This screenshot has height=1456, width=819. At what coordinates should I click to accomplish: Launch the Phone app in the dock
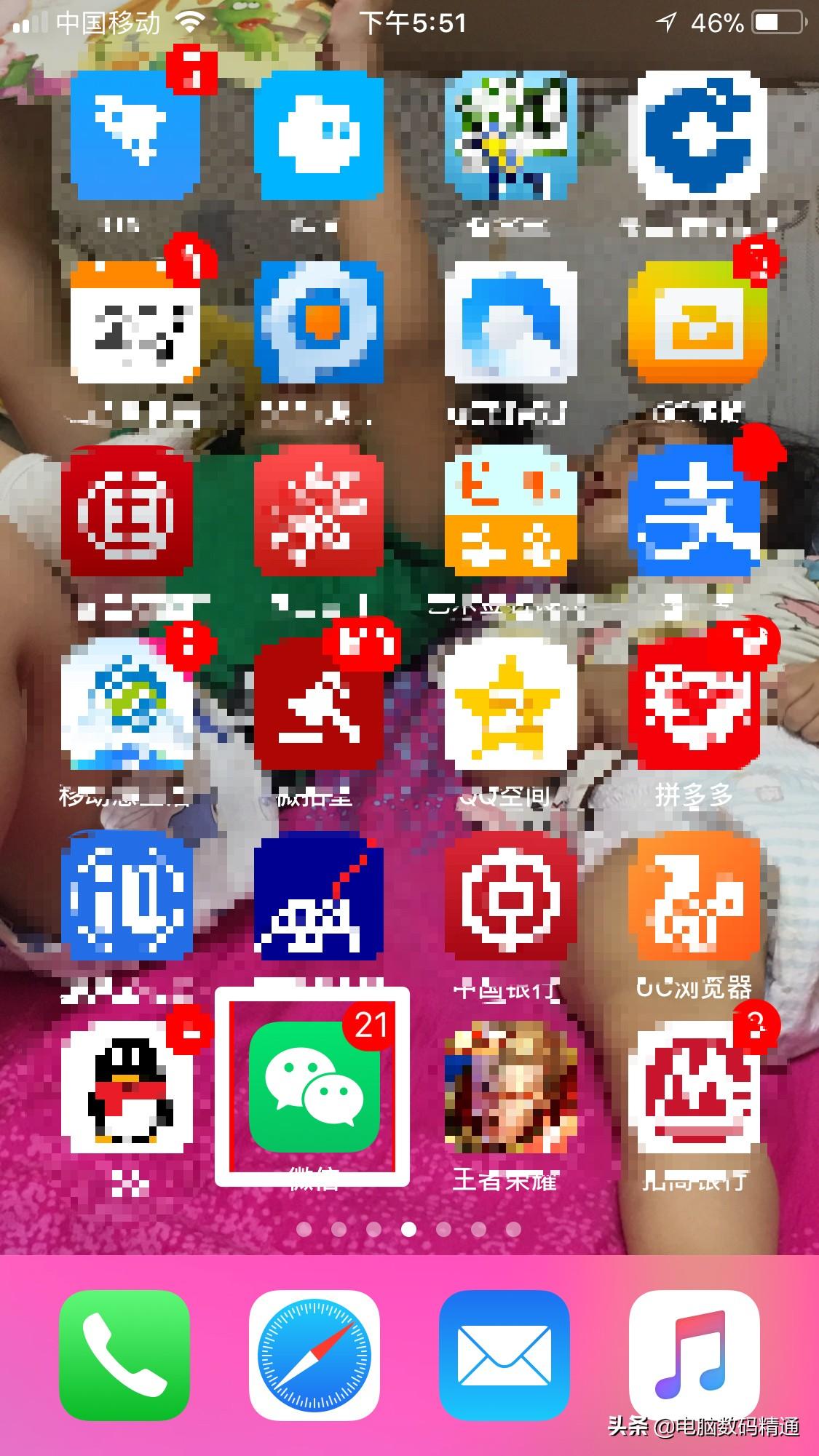[x=124, y=1356]
